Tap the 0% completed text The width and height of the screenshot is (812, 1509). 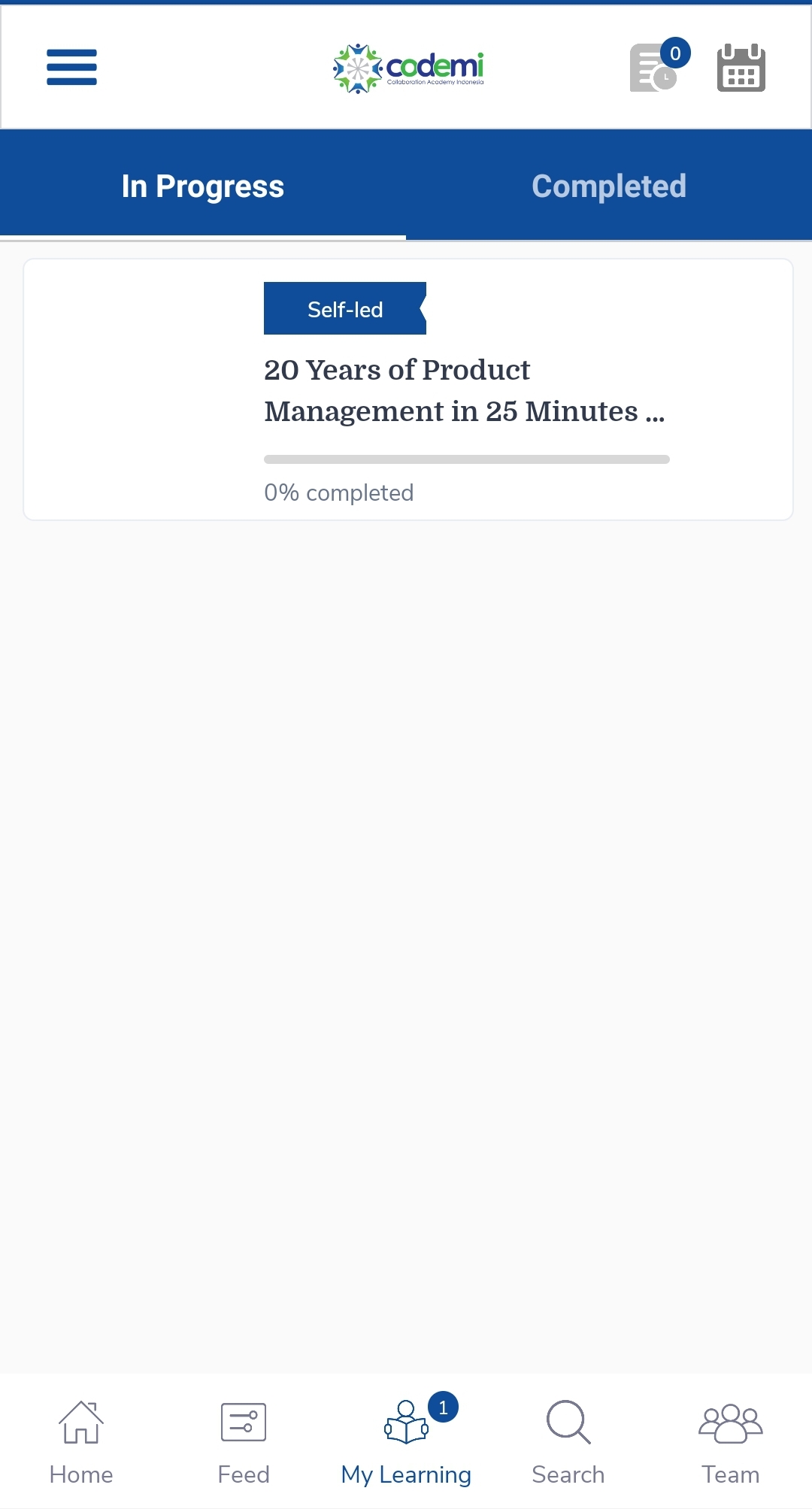[x=338, y=492]
